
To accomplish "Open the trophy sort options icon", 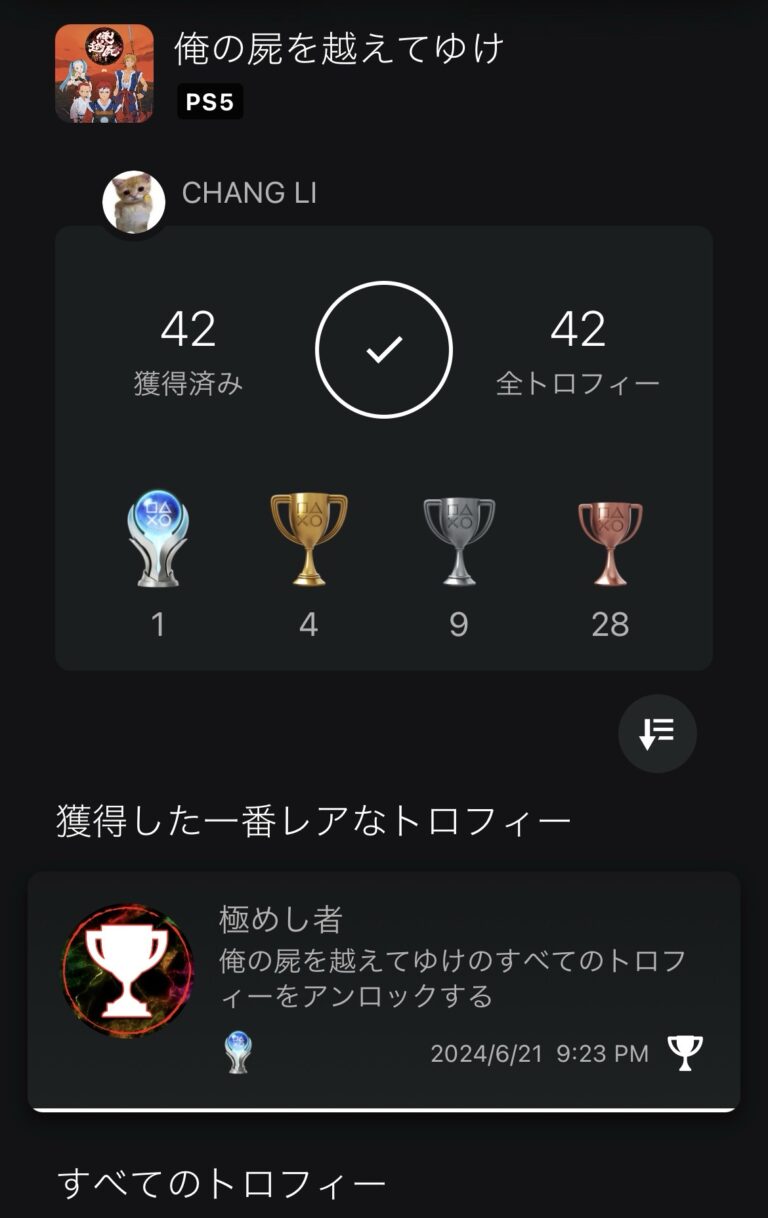I will click(655, 733).
